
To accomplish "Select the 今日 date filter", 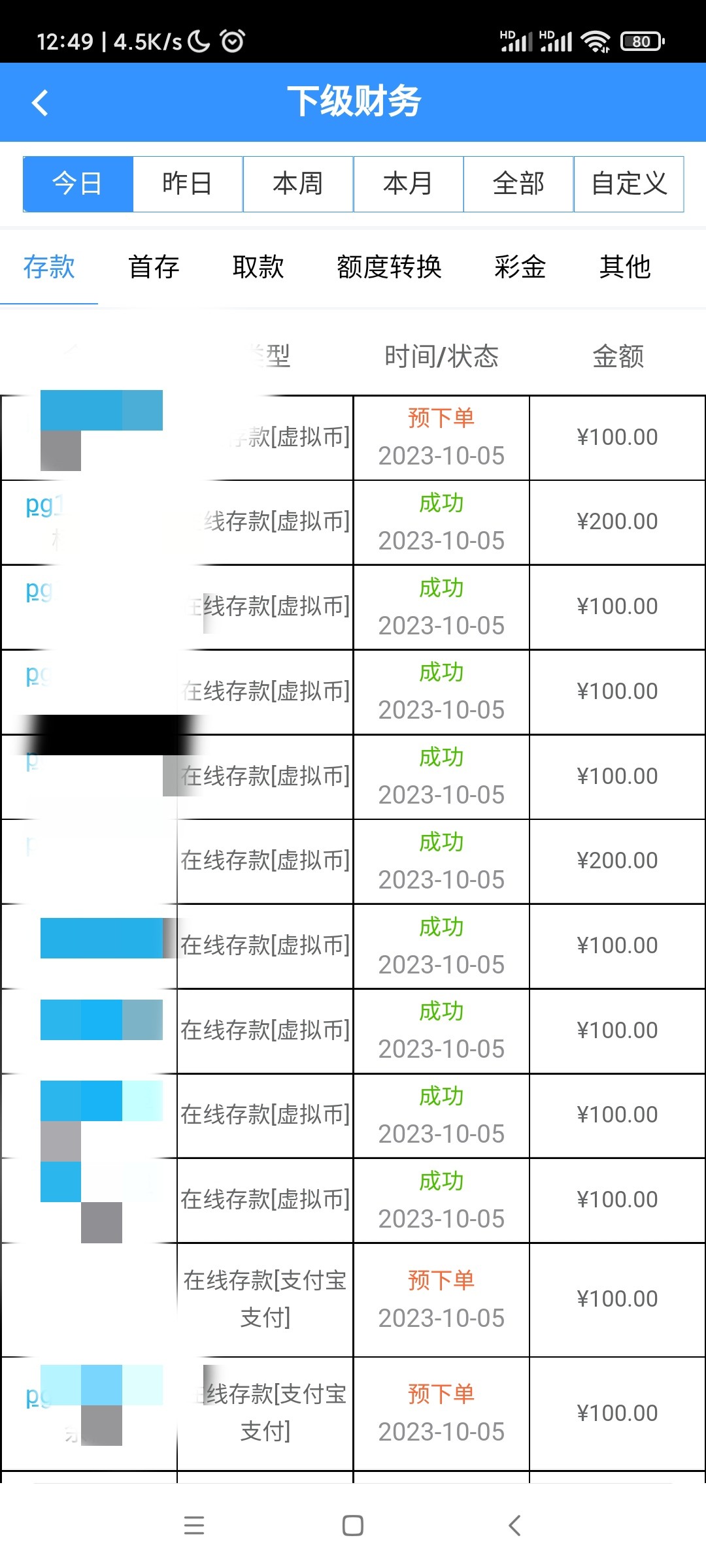I will [78, 184].
